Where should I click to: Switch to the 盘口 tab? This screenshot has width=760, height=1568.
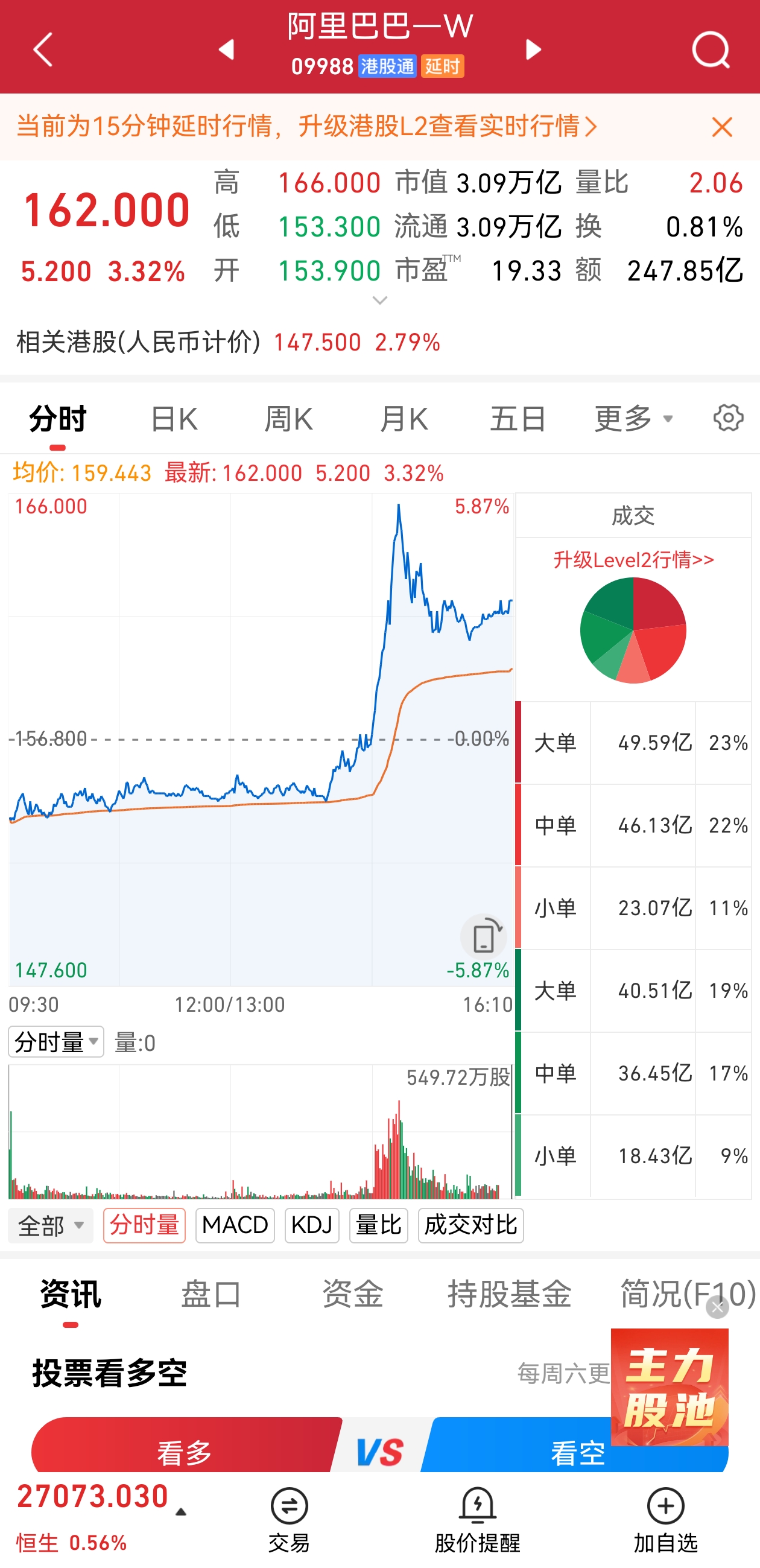212,1293
